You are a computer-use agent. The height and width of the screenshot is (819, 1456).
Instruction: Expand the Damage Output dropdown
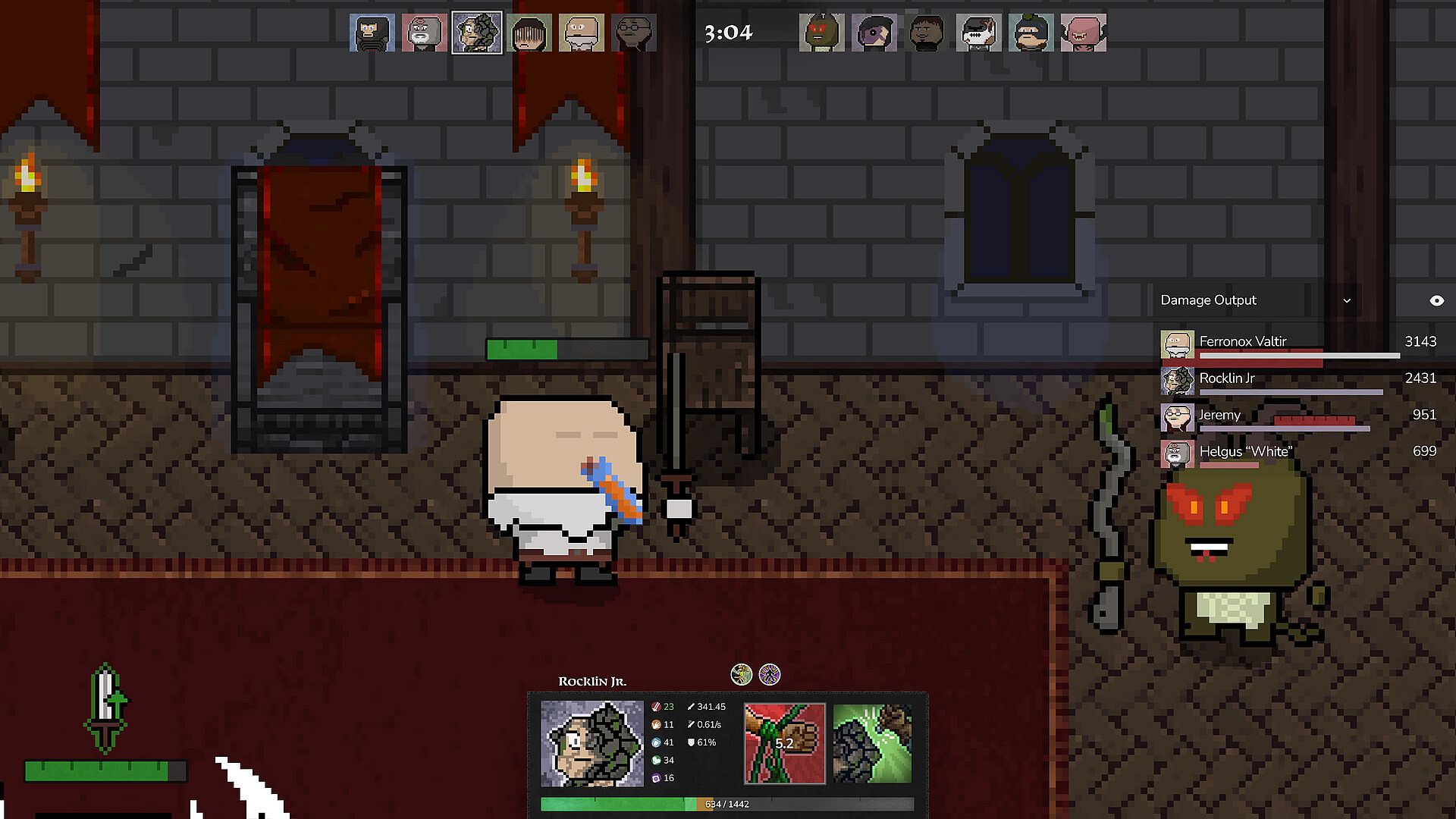pyautogui.click(x=1347, y=300)
